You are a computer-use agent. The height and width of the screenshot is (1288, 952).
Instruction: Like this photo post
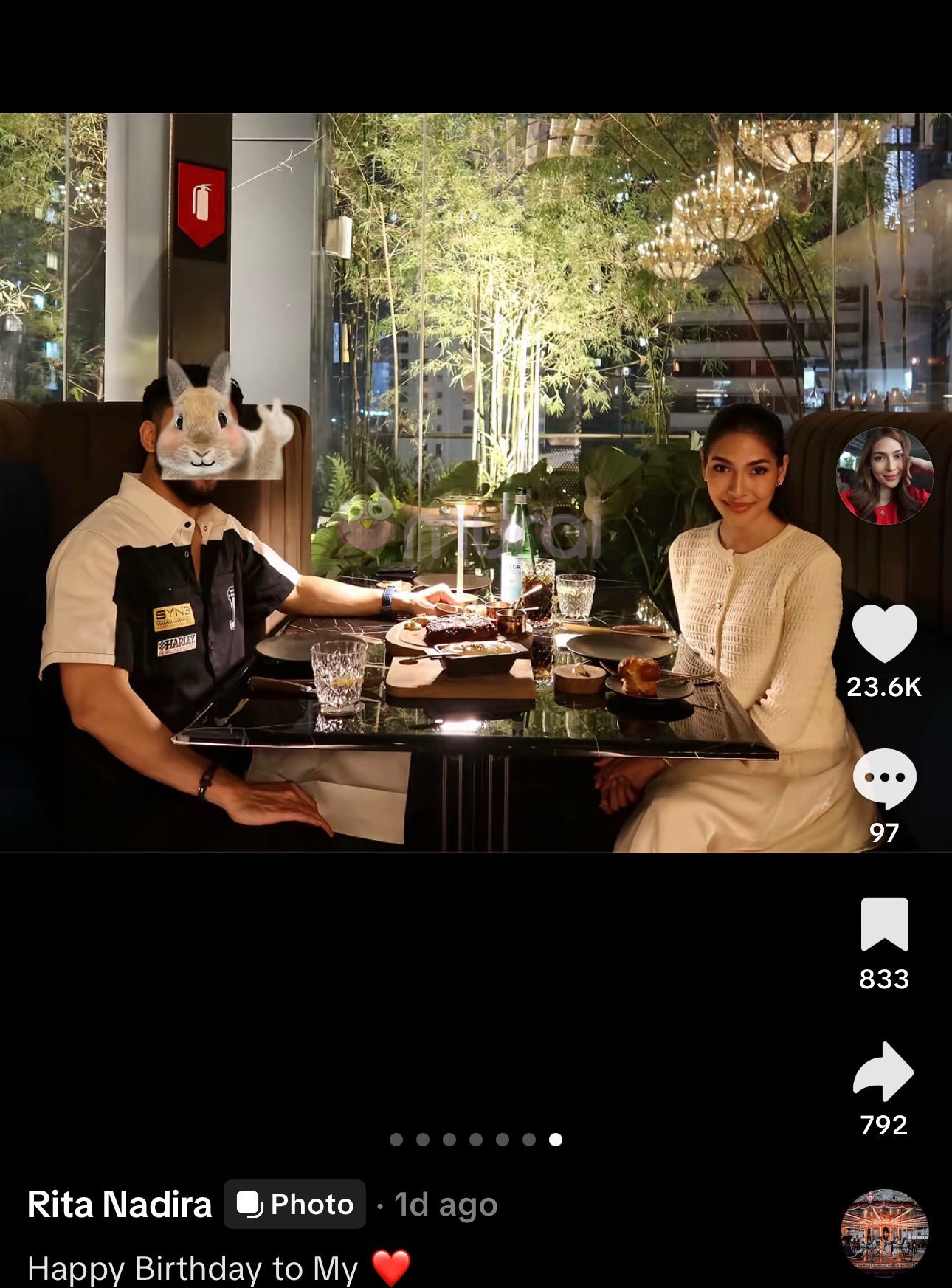click(884, 633)
